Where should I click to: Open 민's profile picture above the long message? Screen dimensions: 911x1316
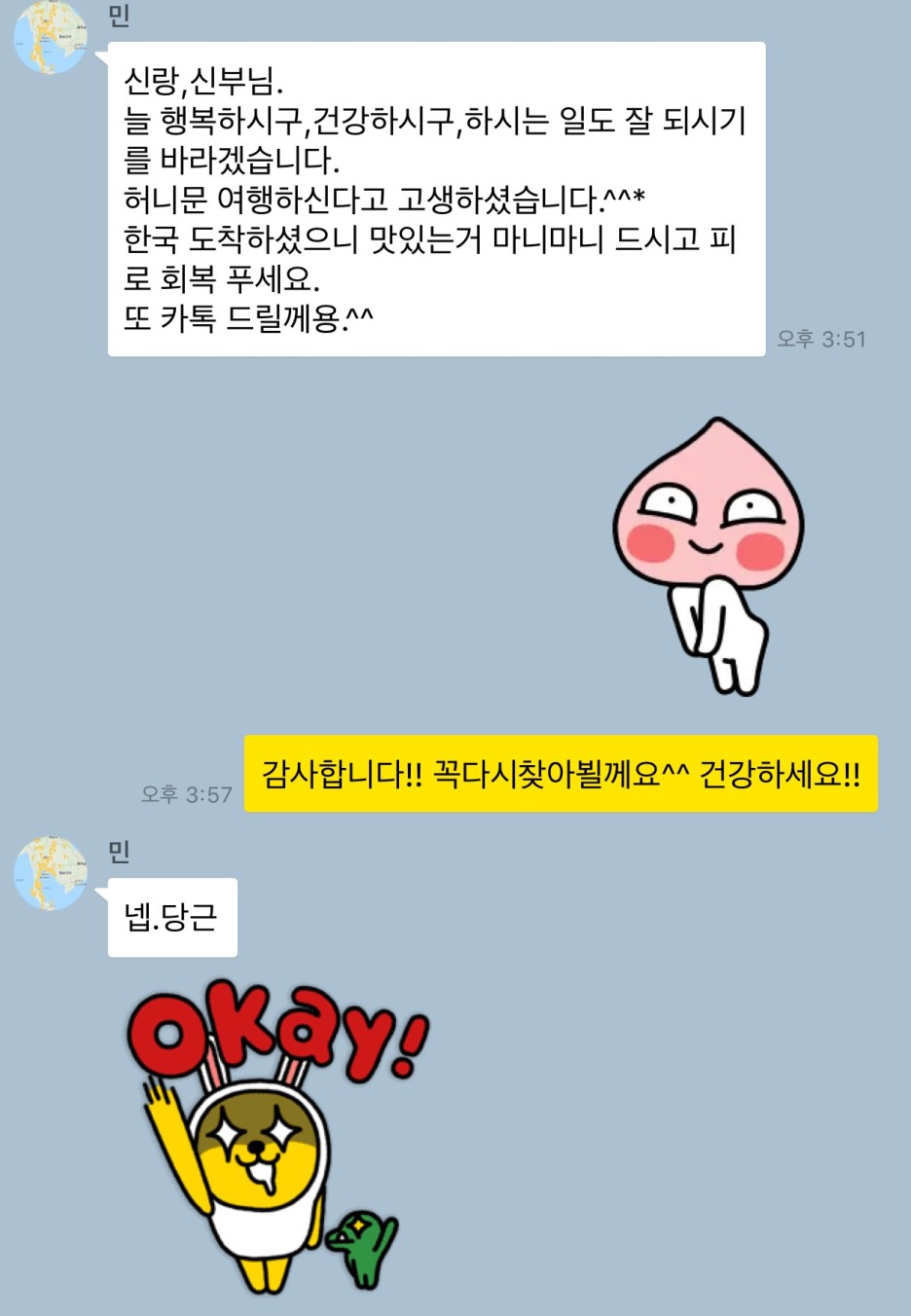[x=51, y=39]
